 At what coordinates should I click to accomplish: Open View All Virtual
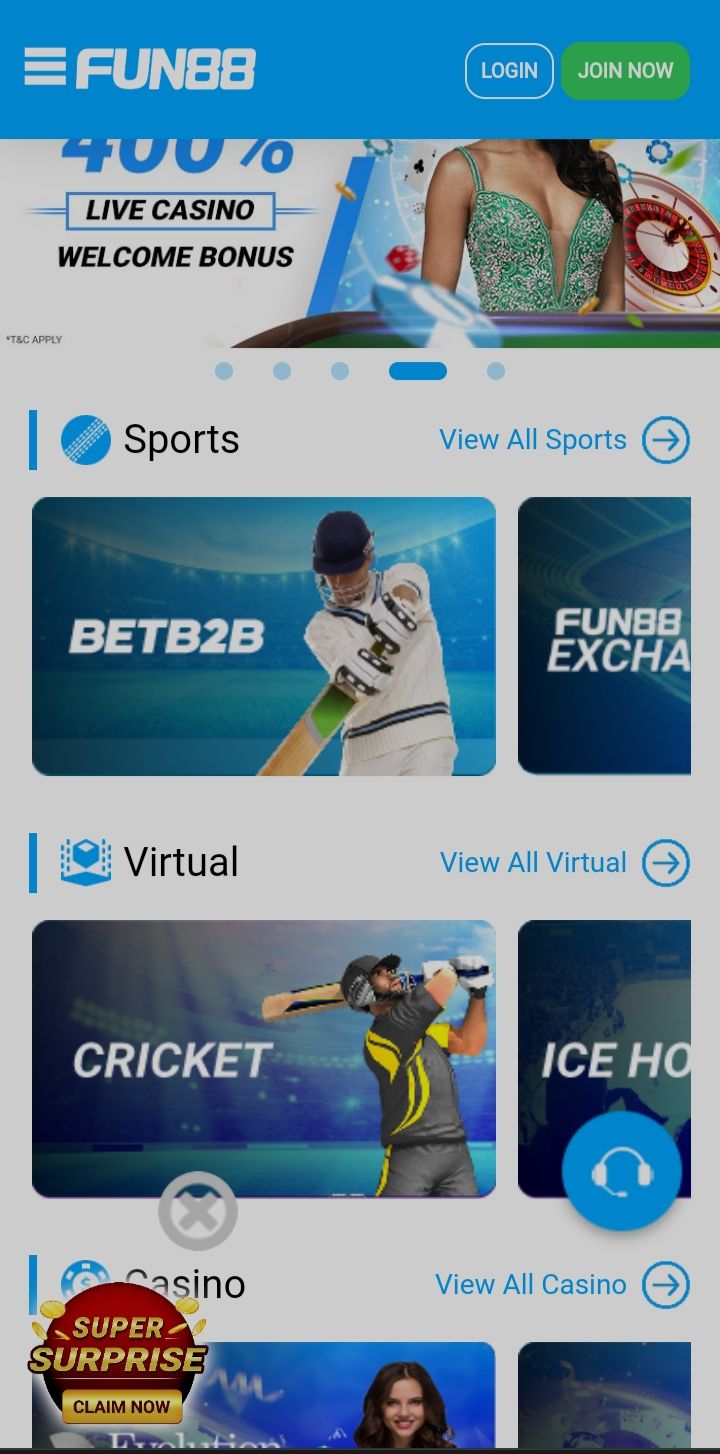pyautogui.click(x=564, y=863)
